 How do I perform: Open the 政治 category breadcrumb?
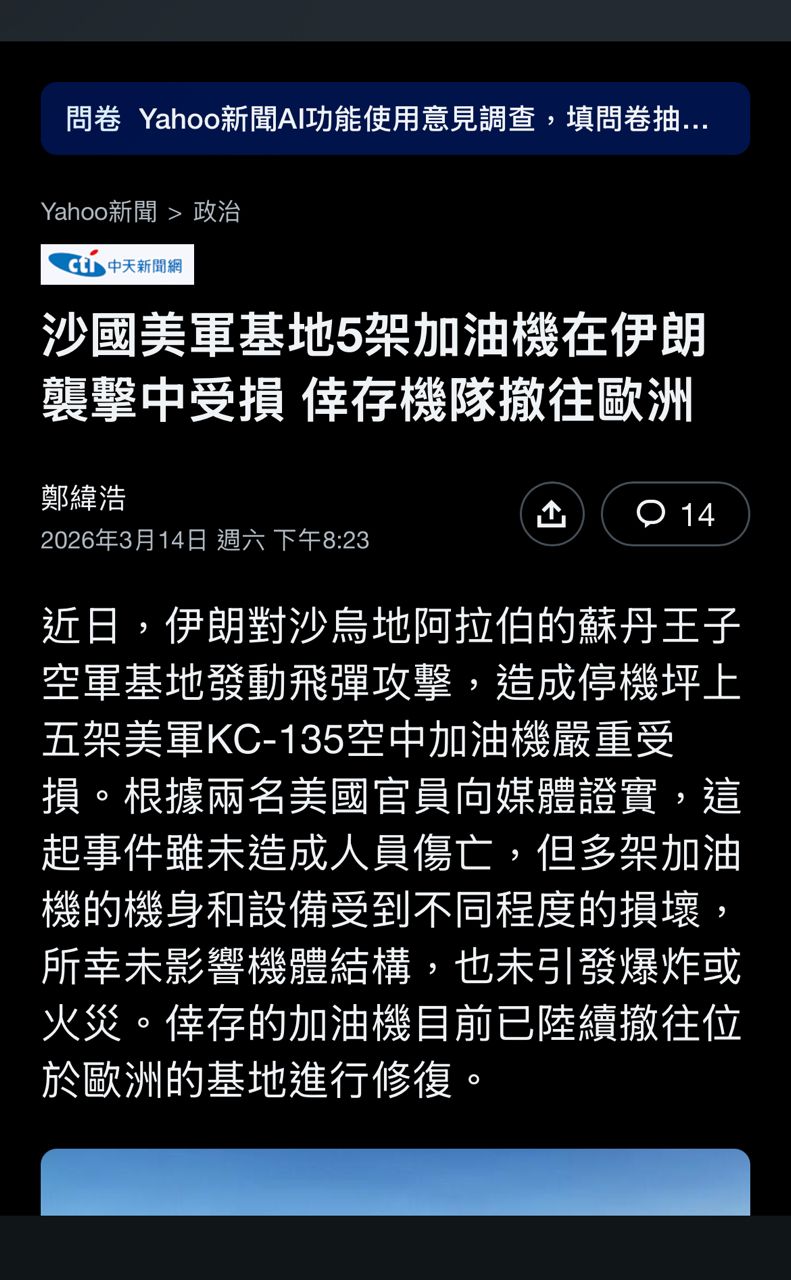coord(216,212)
